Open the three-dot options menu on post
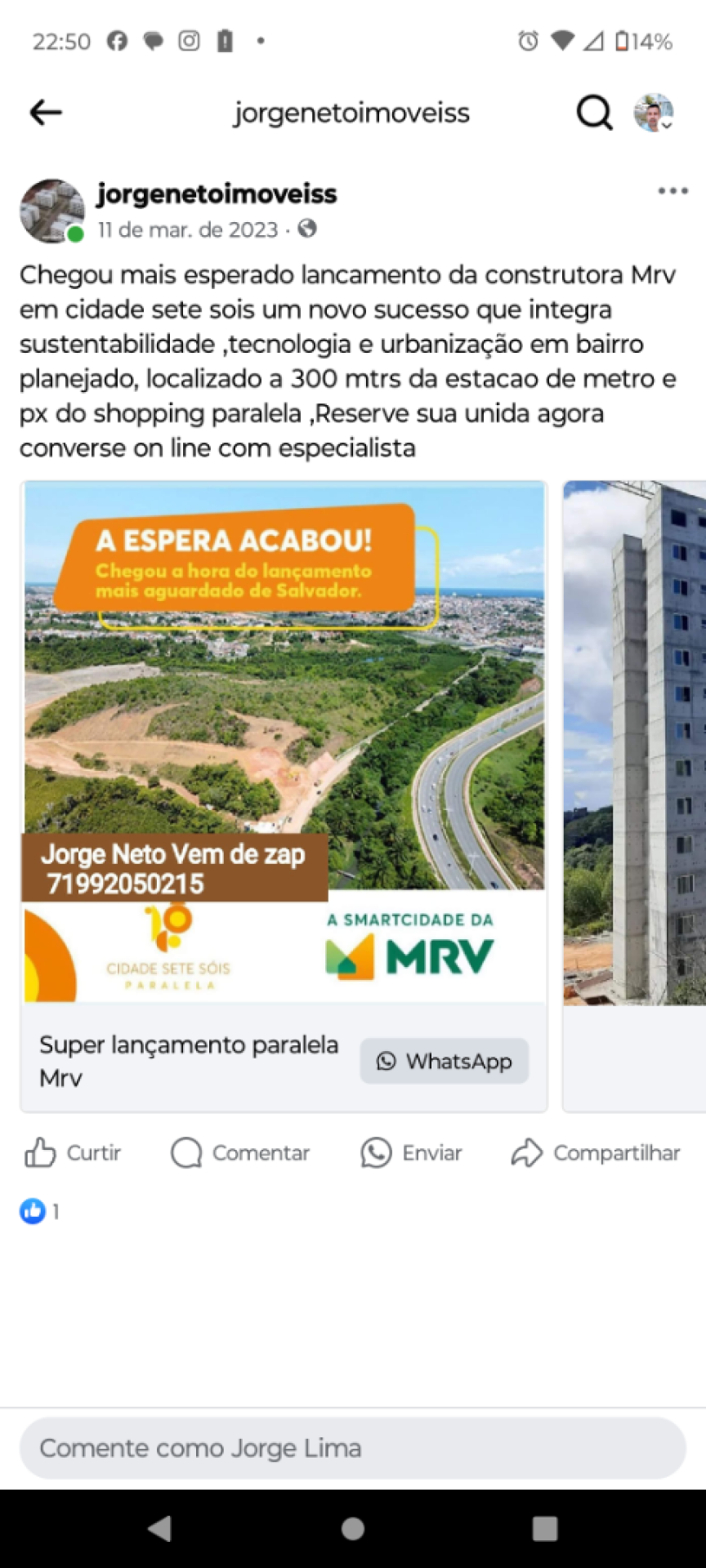 671,190
